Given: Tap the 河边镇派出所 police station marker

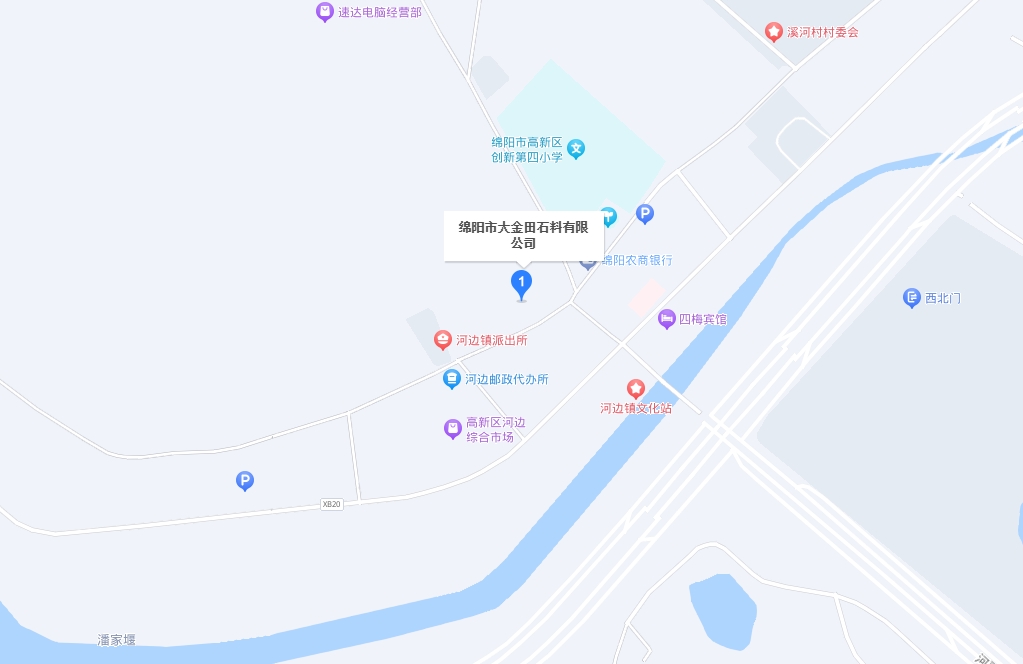Looking at the screenshot, I should (x=442, y=340).
